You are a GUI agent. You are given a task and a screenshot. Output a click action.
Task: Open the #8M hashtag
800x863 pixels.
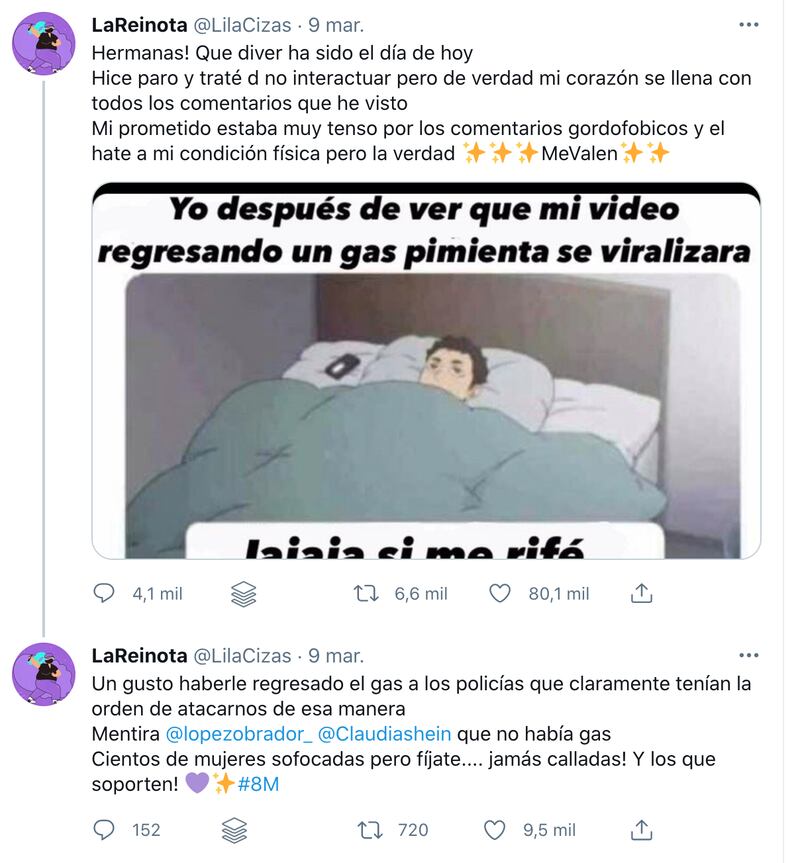259,784
